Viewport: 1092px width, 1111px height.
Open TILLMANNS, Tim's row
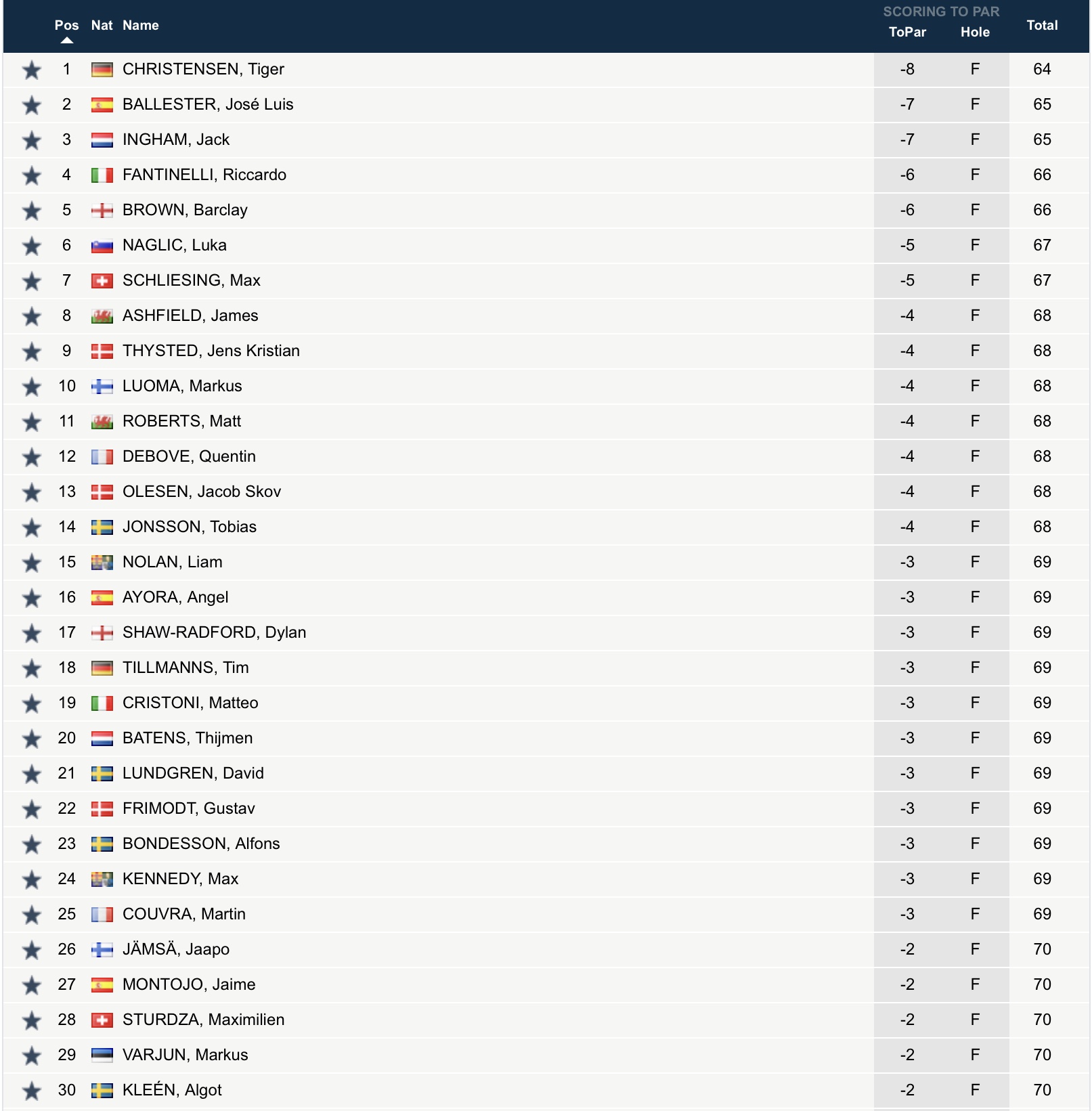coord(185,668)
